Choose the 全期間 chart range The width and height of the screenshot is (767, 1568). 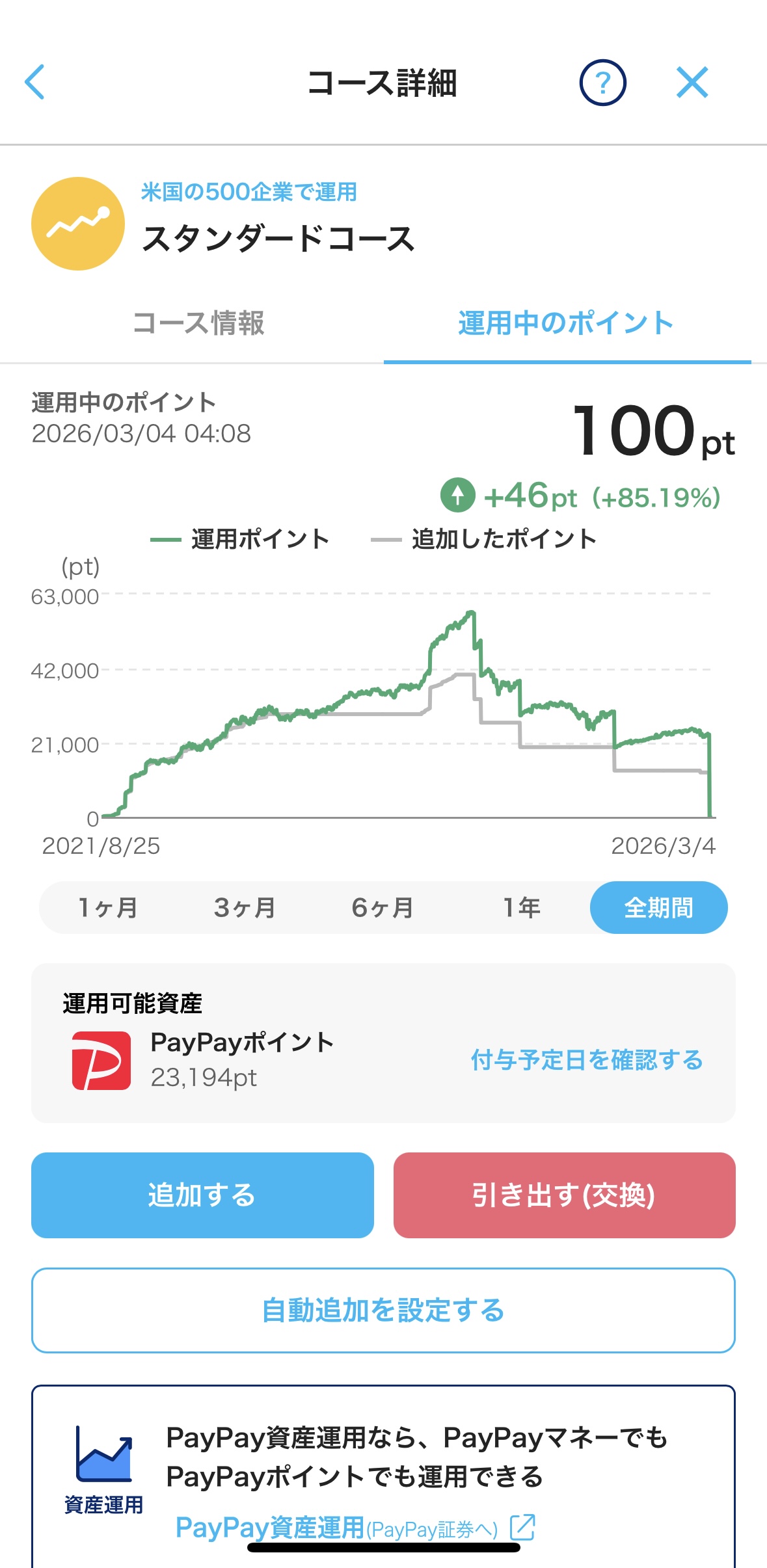point(658,907)
